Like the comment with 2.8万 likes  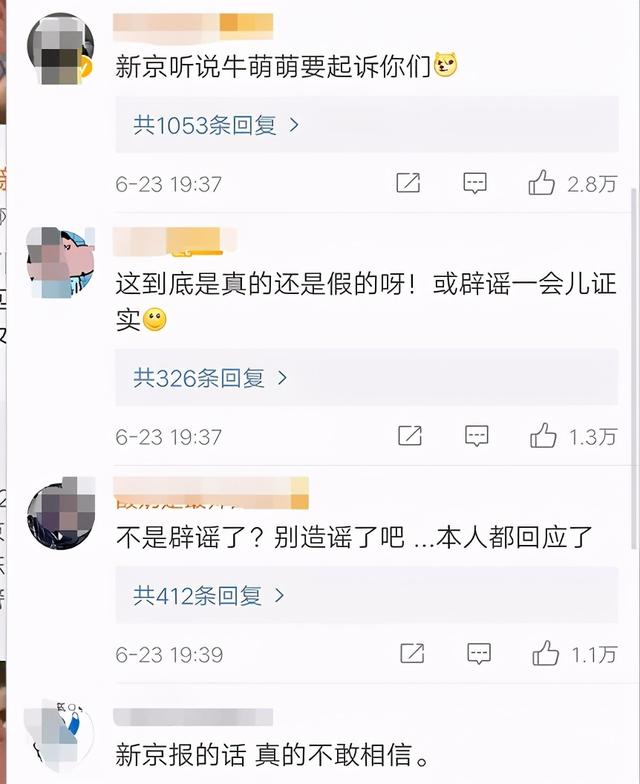click(542, 183)
